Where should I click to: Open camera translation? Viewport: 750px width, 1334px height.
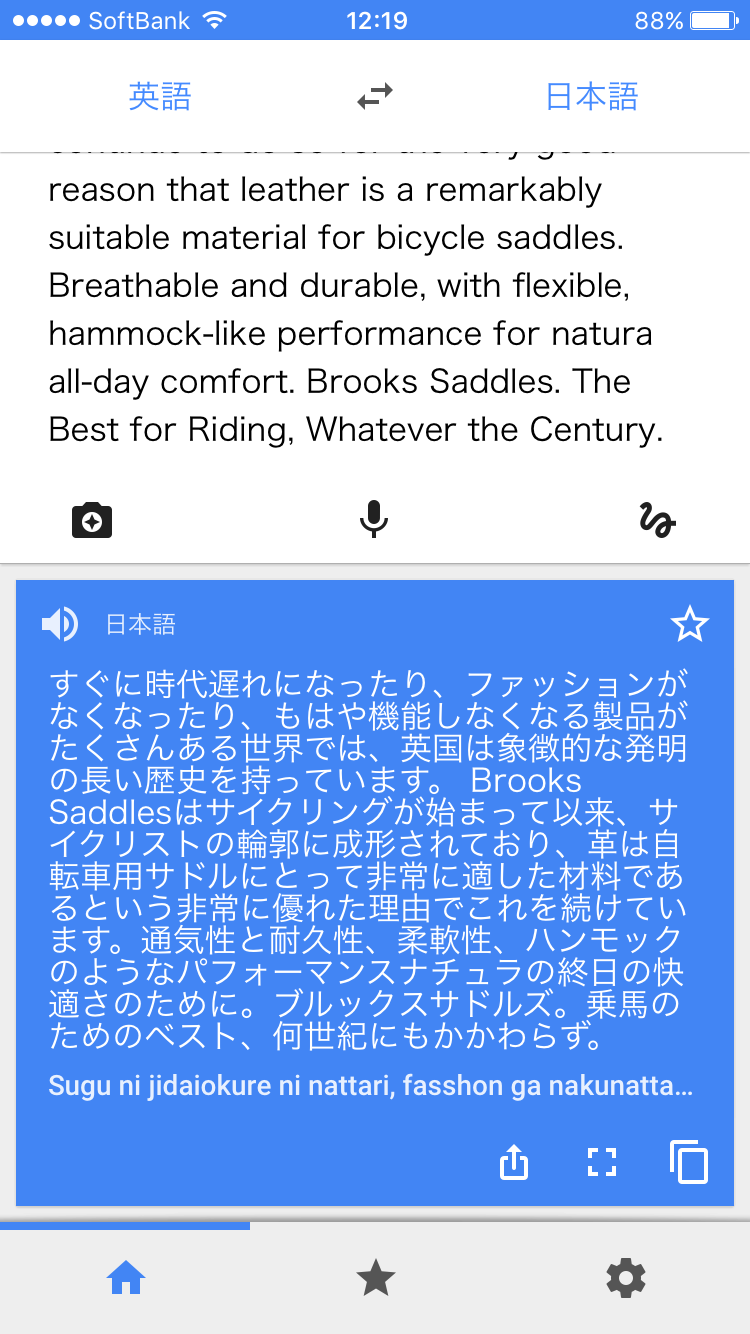pyautogui.click(x=92, y=520)
